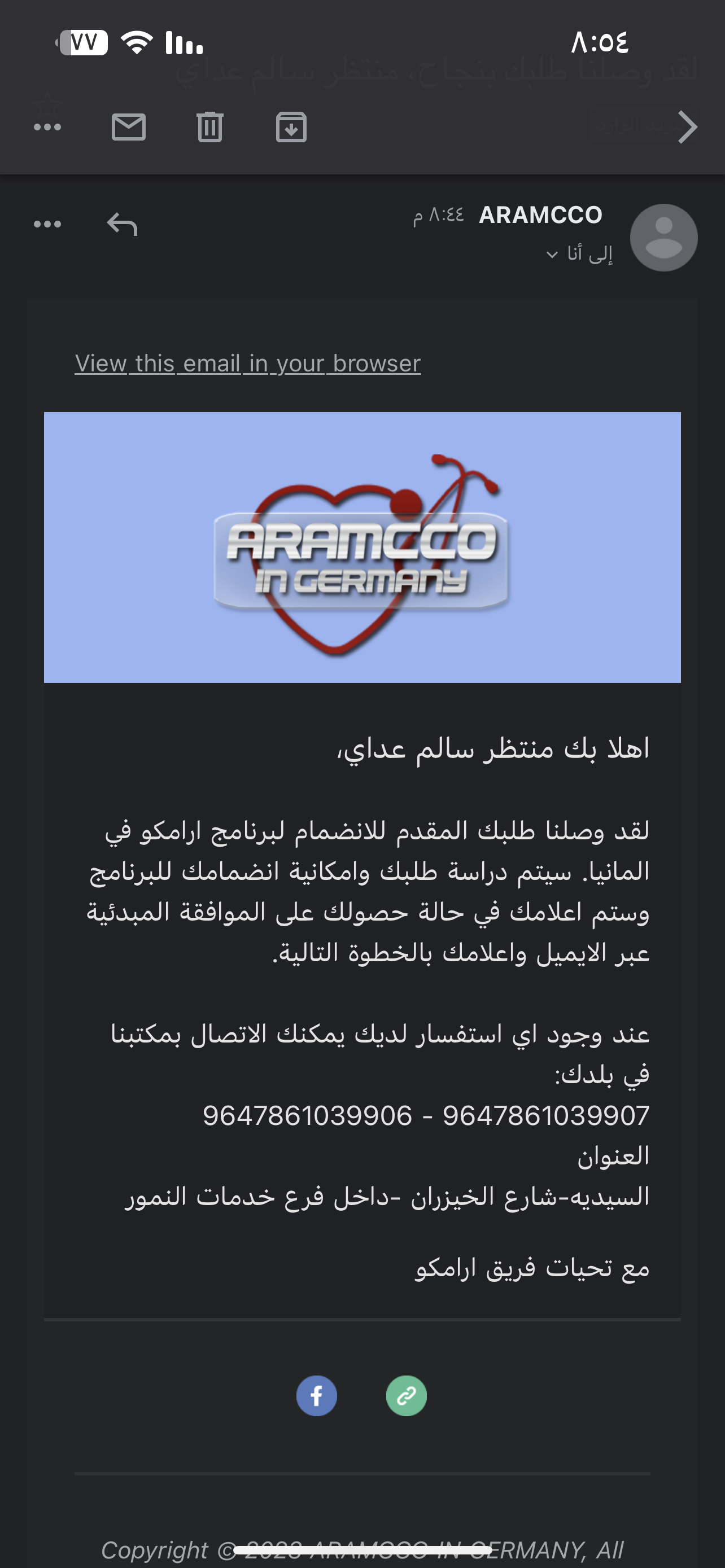Open the green website link icon
This screenshot has height=1568, width=725.
[x=407, y=1395]
